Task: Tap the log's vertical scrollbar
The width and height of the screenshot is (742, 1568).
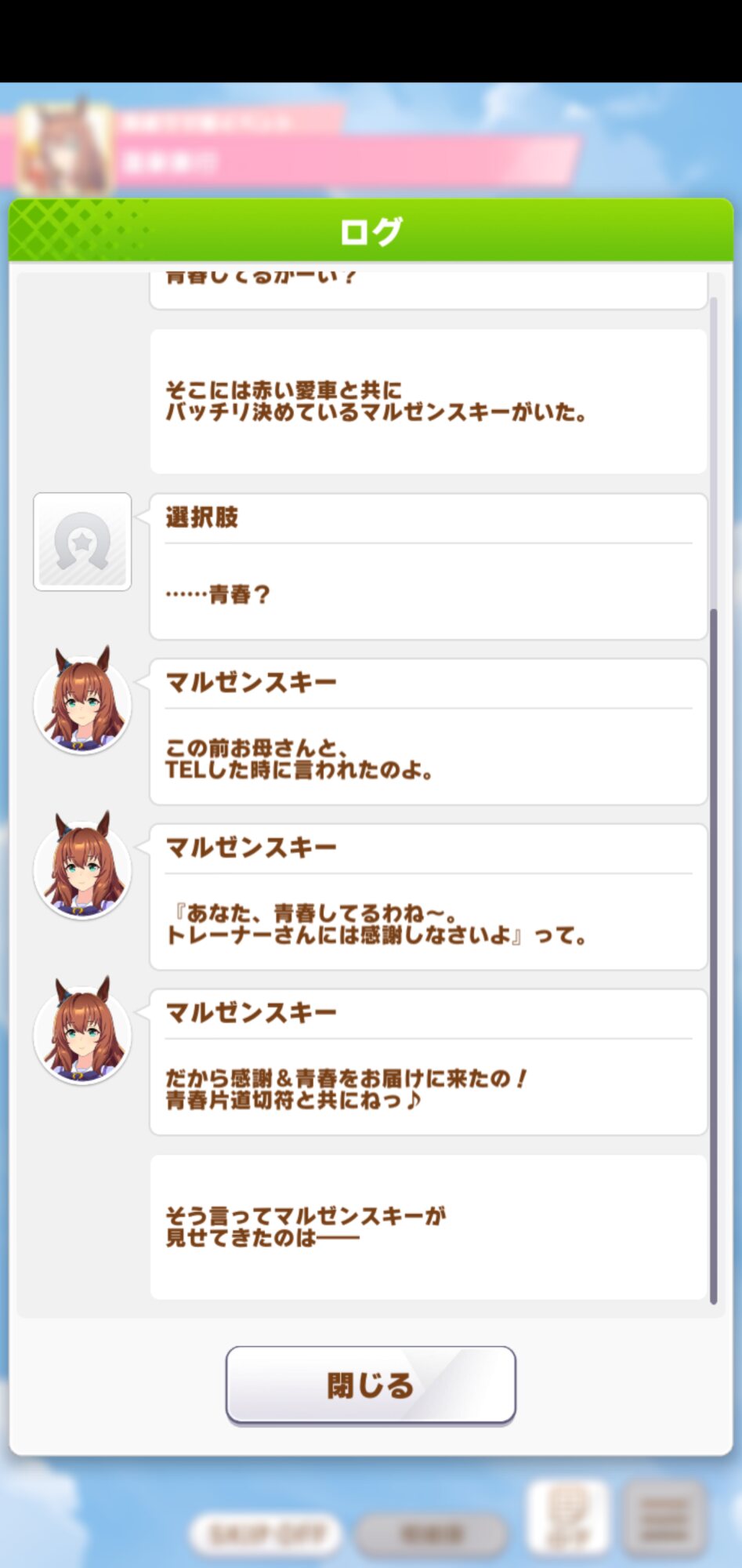Action: 713,800
